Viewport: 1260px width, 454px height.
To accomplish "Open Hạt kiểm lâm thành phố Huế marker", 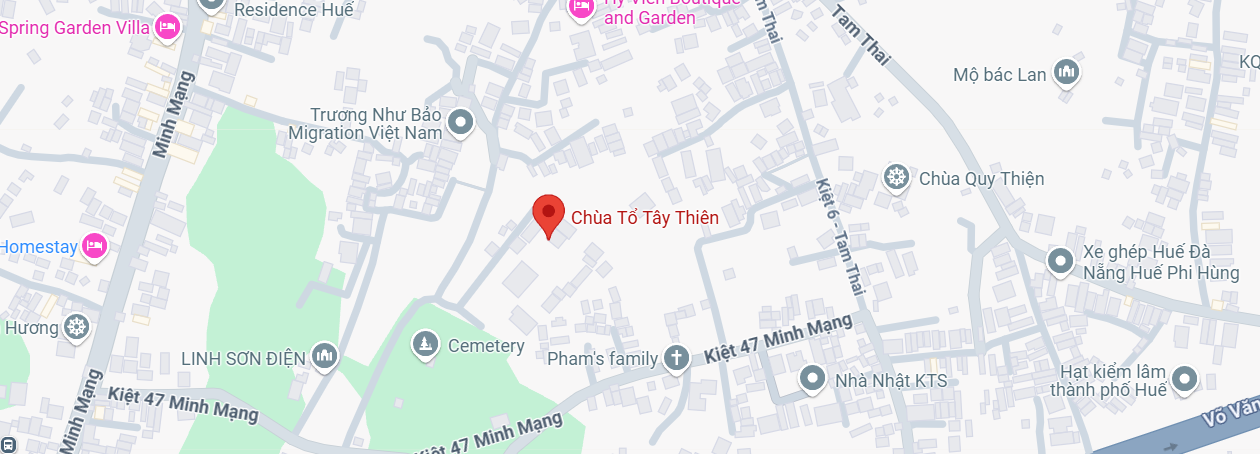I will [x=1186, y=380].
